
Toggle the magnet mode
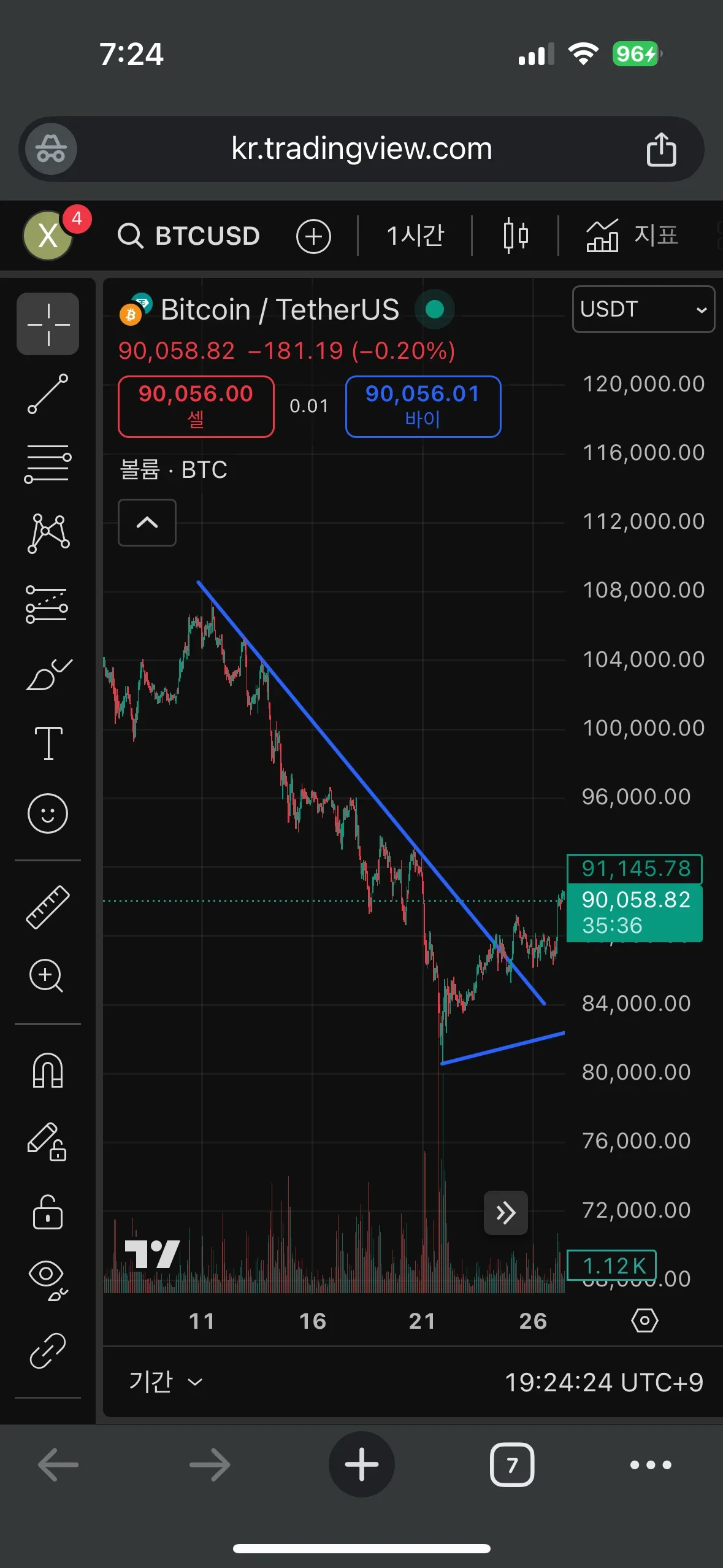click(x=48, y=1070)
